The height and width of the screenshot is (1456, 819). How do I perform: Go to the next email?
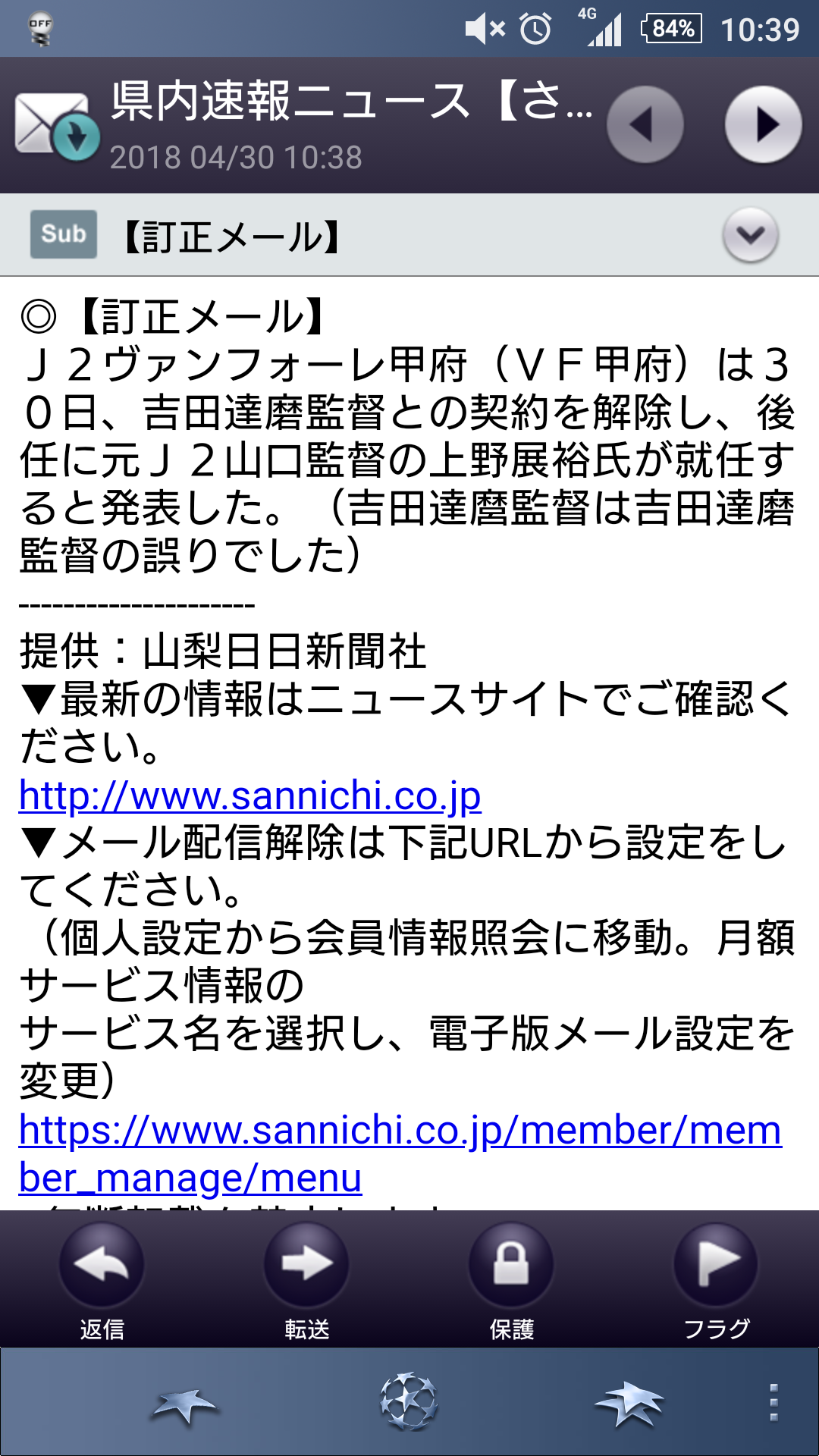[x=763, y=124]
